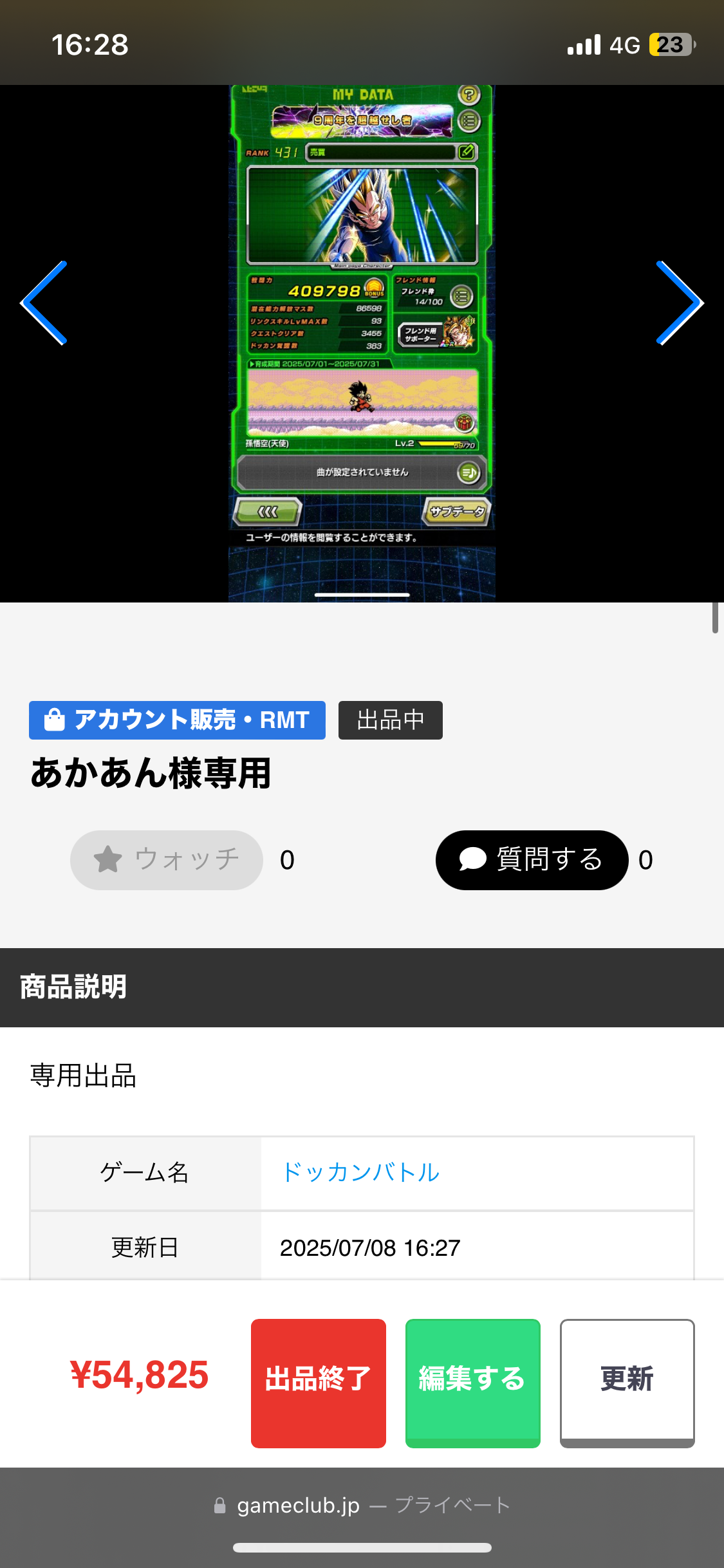The width and height of the screenshot is (724, 1568).
Task: Open the ドッカンバトル game link
Action: [x=360, y=1172]
